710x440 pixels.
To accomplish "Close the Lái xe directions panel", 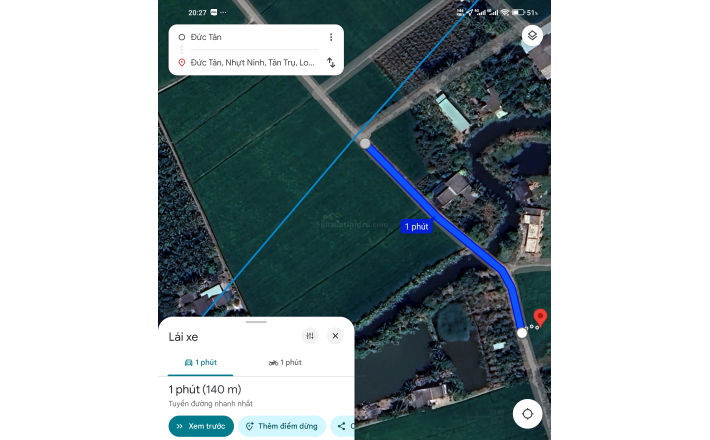I will pyautogui.click(x=335, y=336).
